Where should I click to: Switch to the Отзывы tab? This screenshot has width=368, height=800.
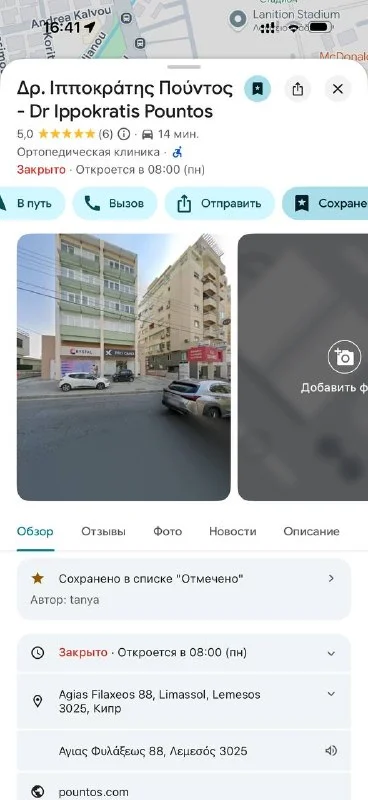tap(104, 531)
